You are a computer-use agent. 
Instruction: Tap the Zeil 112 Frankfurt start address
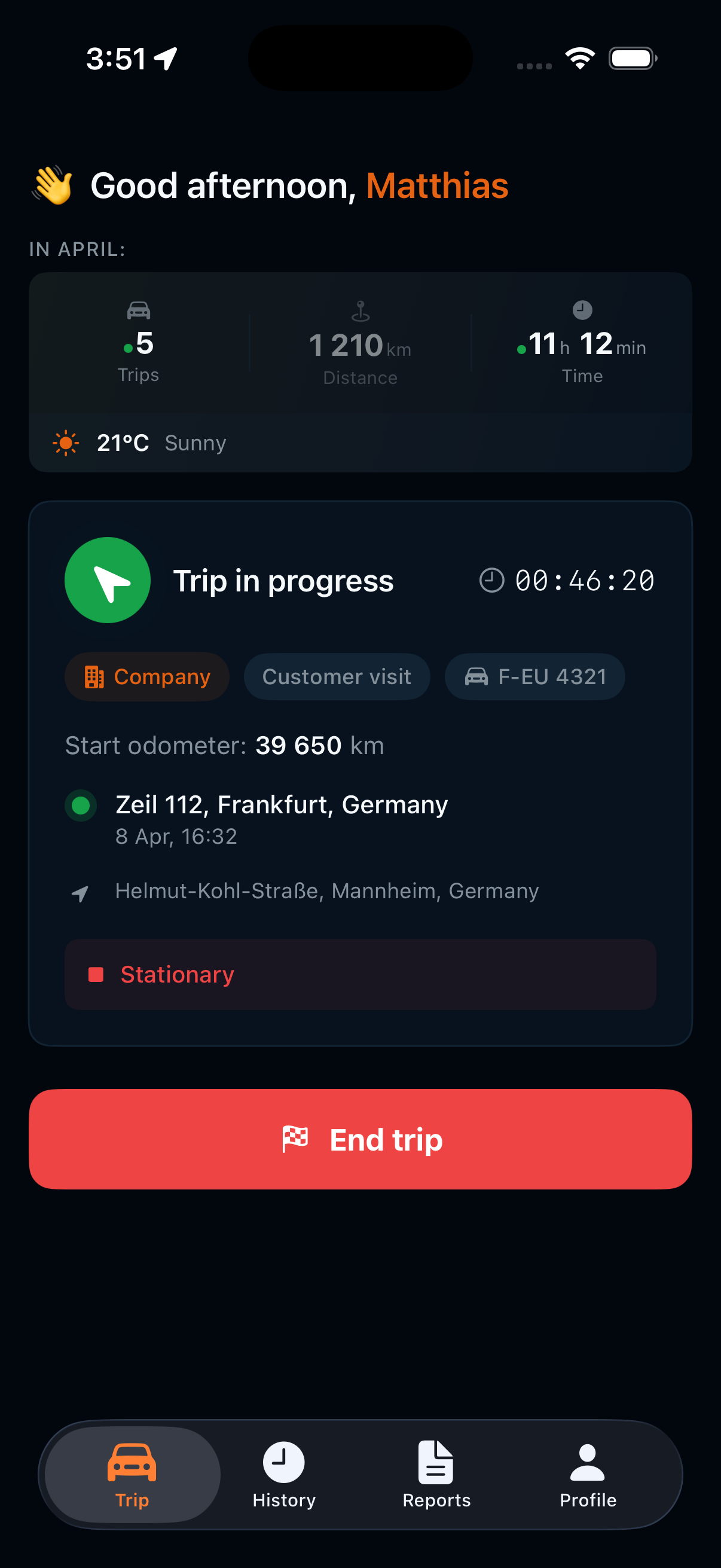click(281, 804)
